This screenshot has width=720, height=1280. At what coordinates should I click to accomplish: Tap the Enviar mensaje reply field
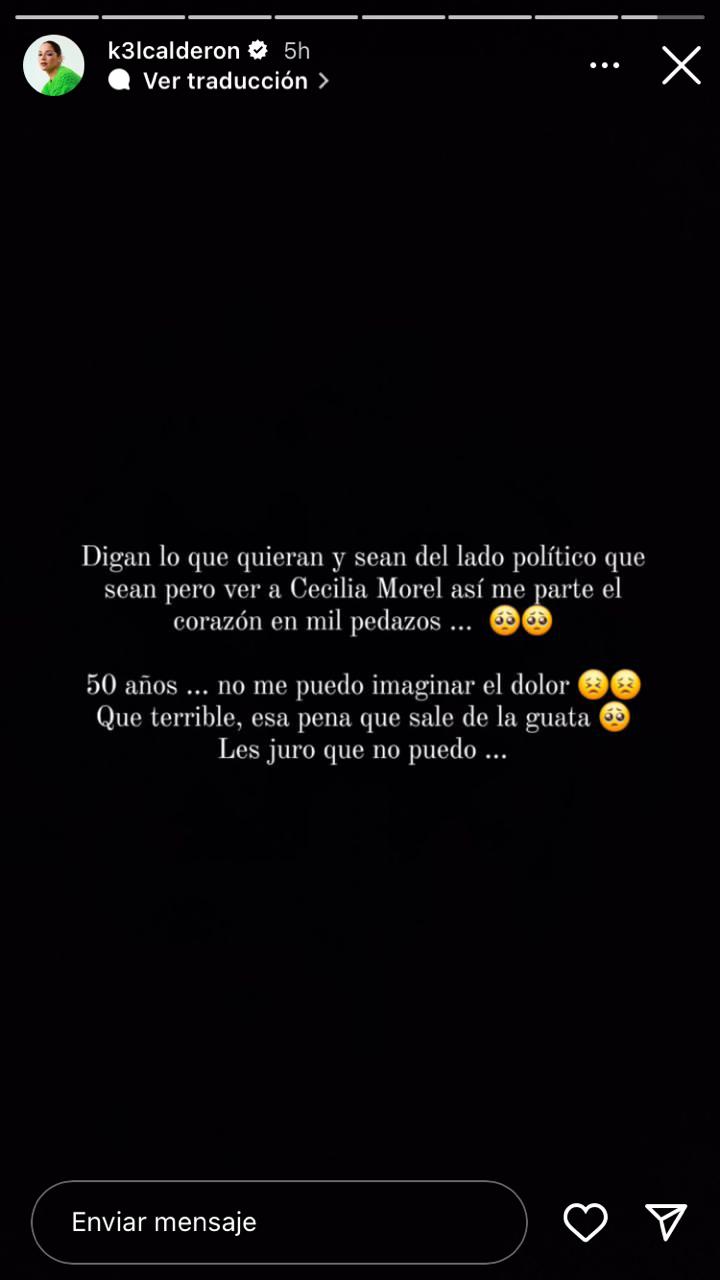point(279,1222)
